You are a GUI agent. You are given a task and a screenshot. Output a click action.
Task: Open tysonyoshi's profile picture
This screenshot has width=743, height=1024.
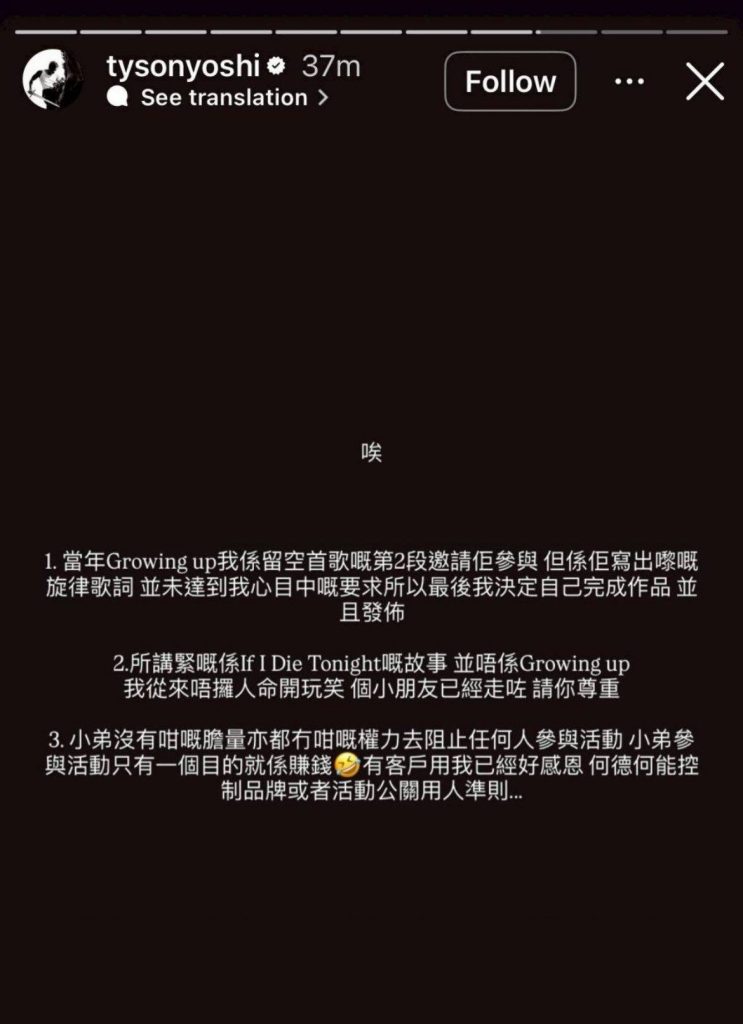pyautogui.click(x=52, y=80)
